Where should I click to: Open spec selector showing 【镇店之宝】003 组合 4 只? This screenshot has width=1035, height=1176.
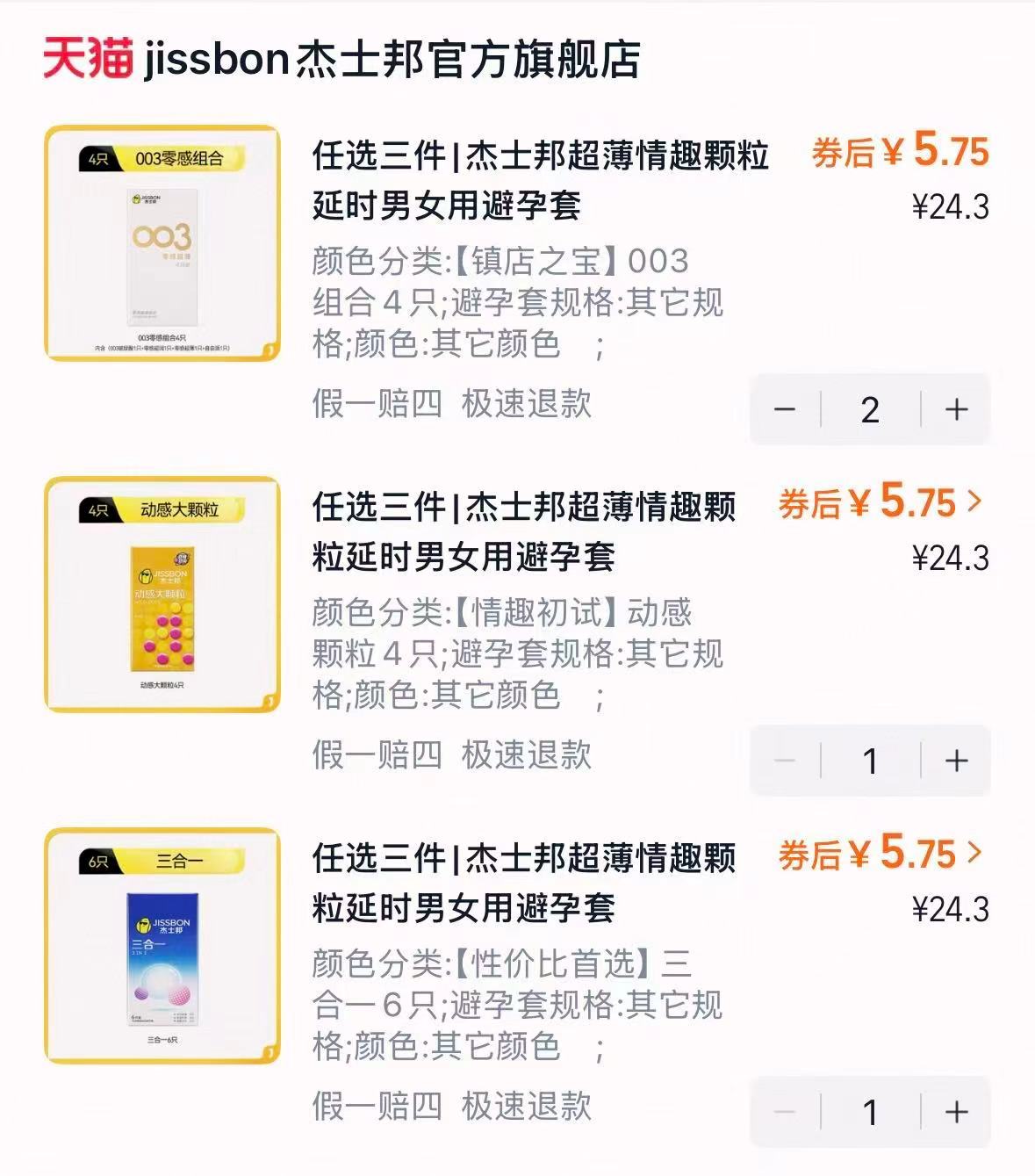pyautogui.click(x=518, y=303)
